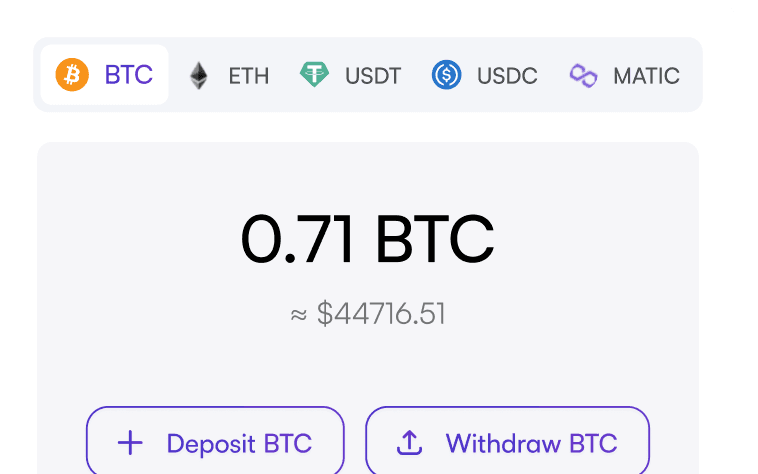Tap the Deposit BTC button
Image resolution: width=758 pixels, height=474 pixels.
(x=215, y=443)
